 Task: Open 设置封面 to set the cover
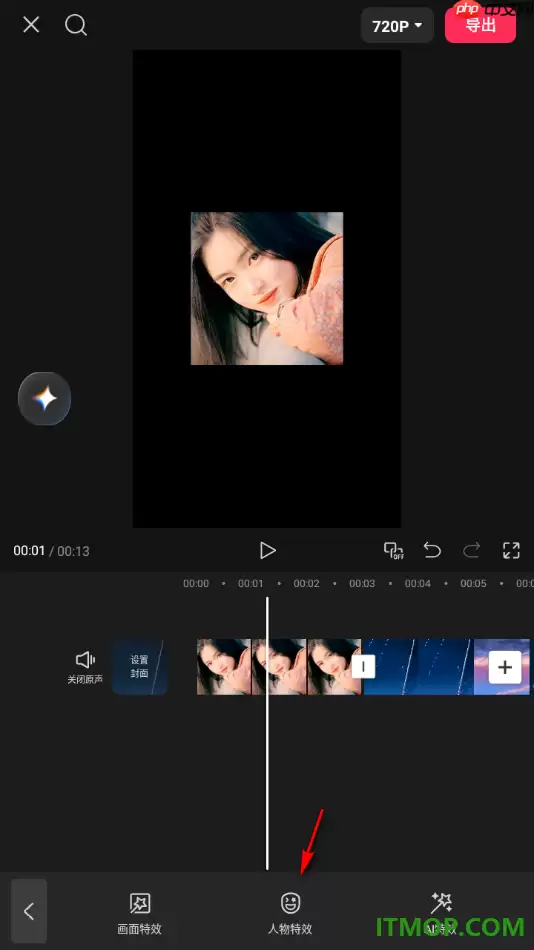click(x=139, y=666)
